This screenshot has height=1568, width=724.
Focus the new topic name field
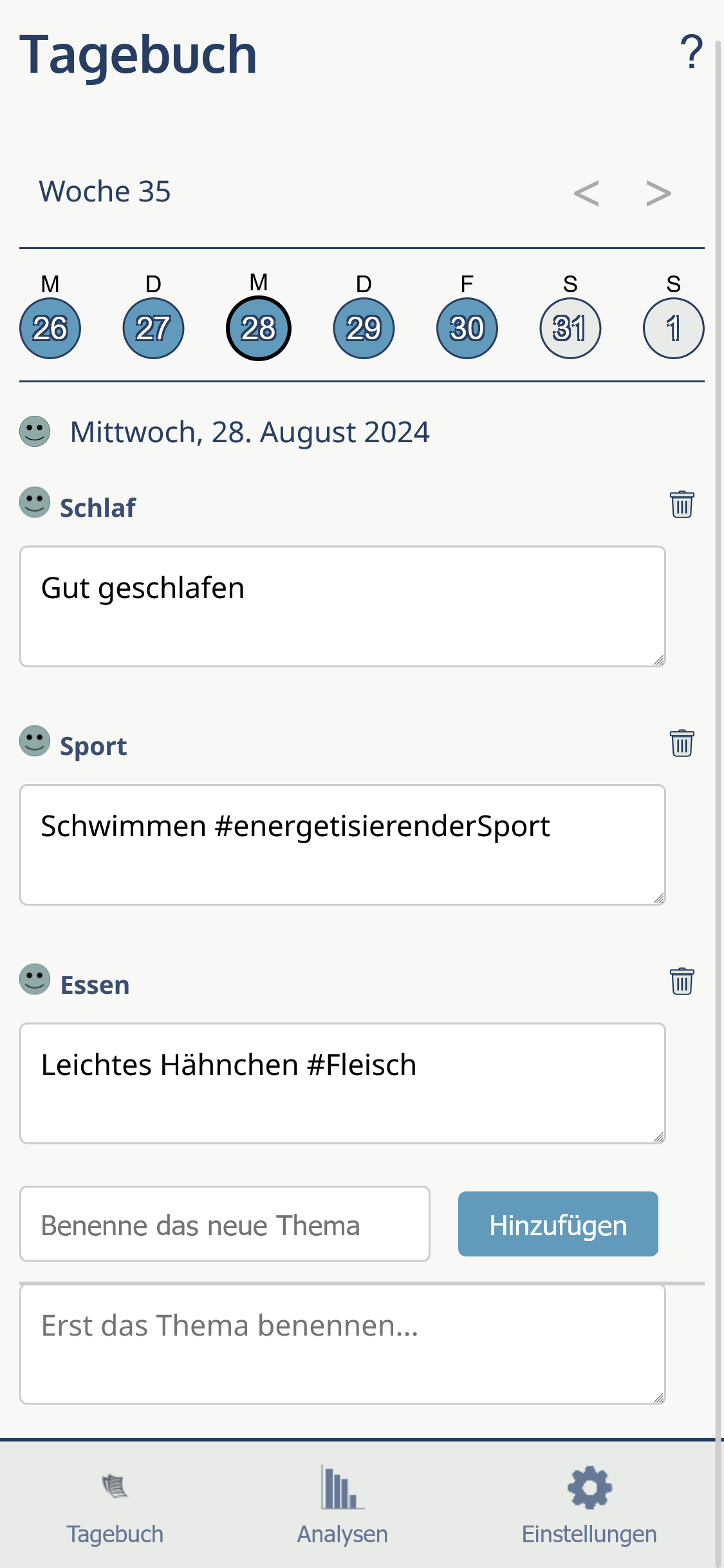(225, 1224)
